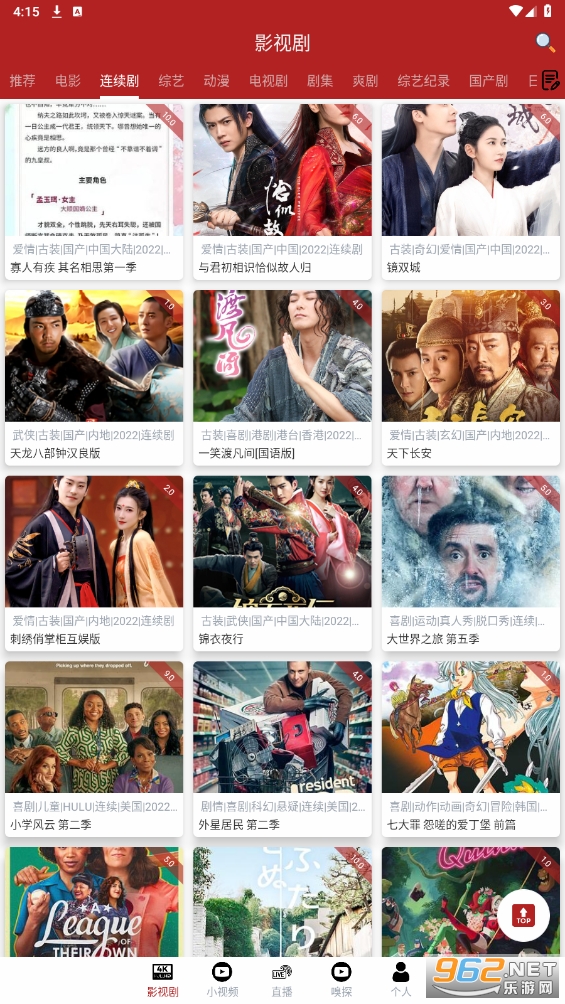The height and width of the screenshot is (1004, 565).
Task: Open the category edit list icon
Action: pos(550,80)
